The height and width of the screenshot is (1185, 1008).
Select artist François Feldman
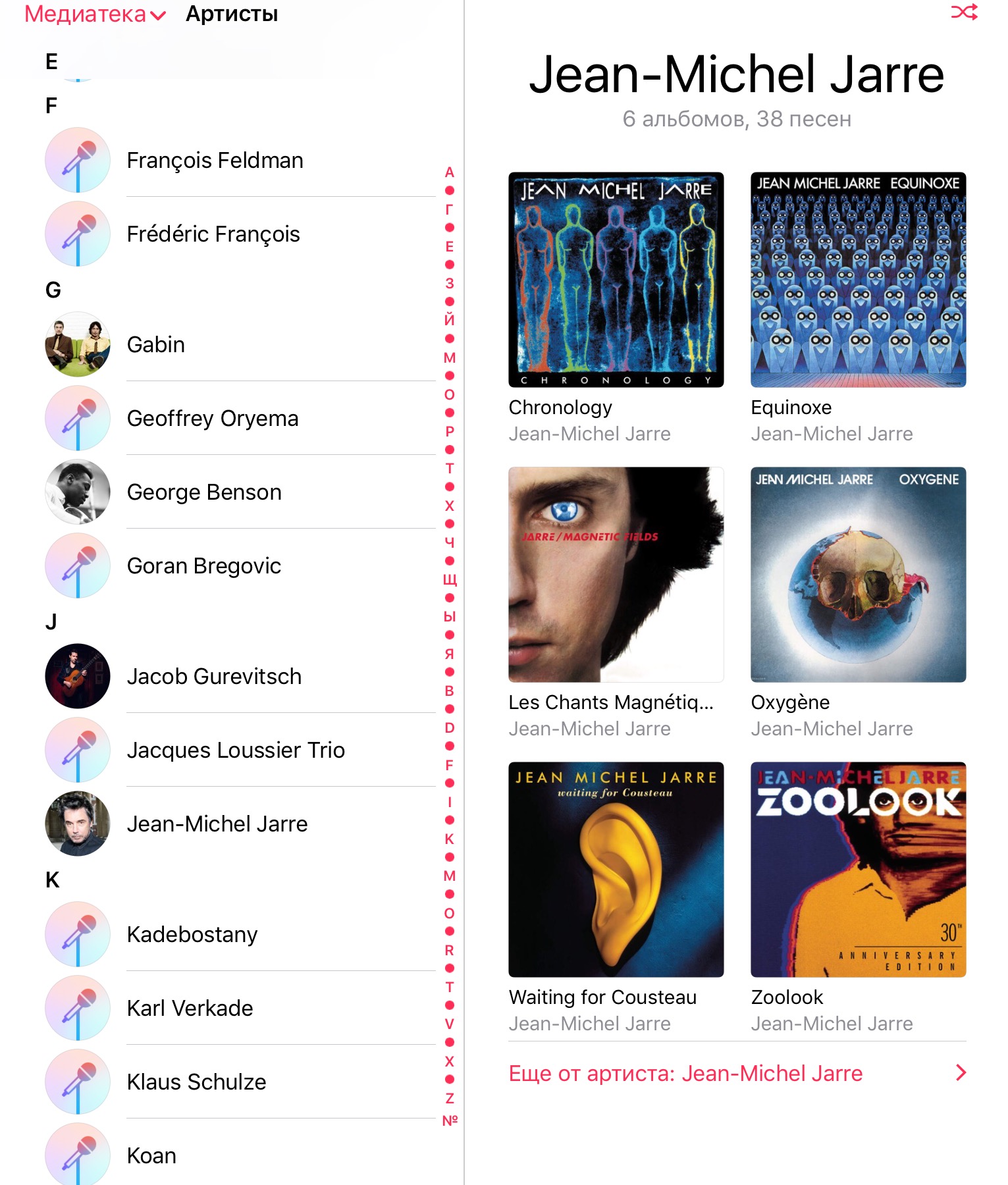pyautogui.click(x=215, y=160)
